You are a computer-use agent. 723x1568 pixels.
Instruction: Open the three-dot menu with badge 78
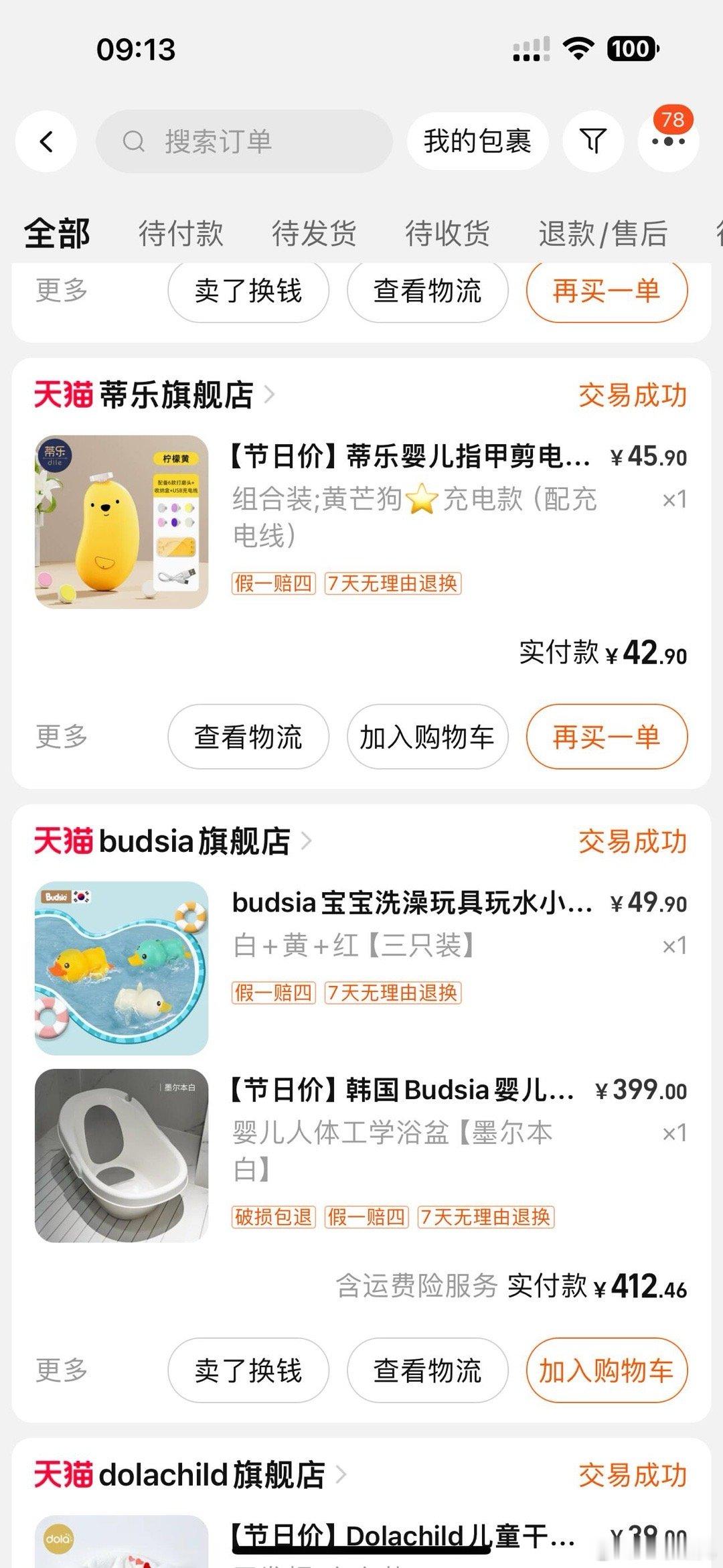coord(668,141)
